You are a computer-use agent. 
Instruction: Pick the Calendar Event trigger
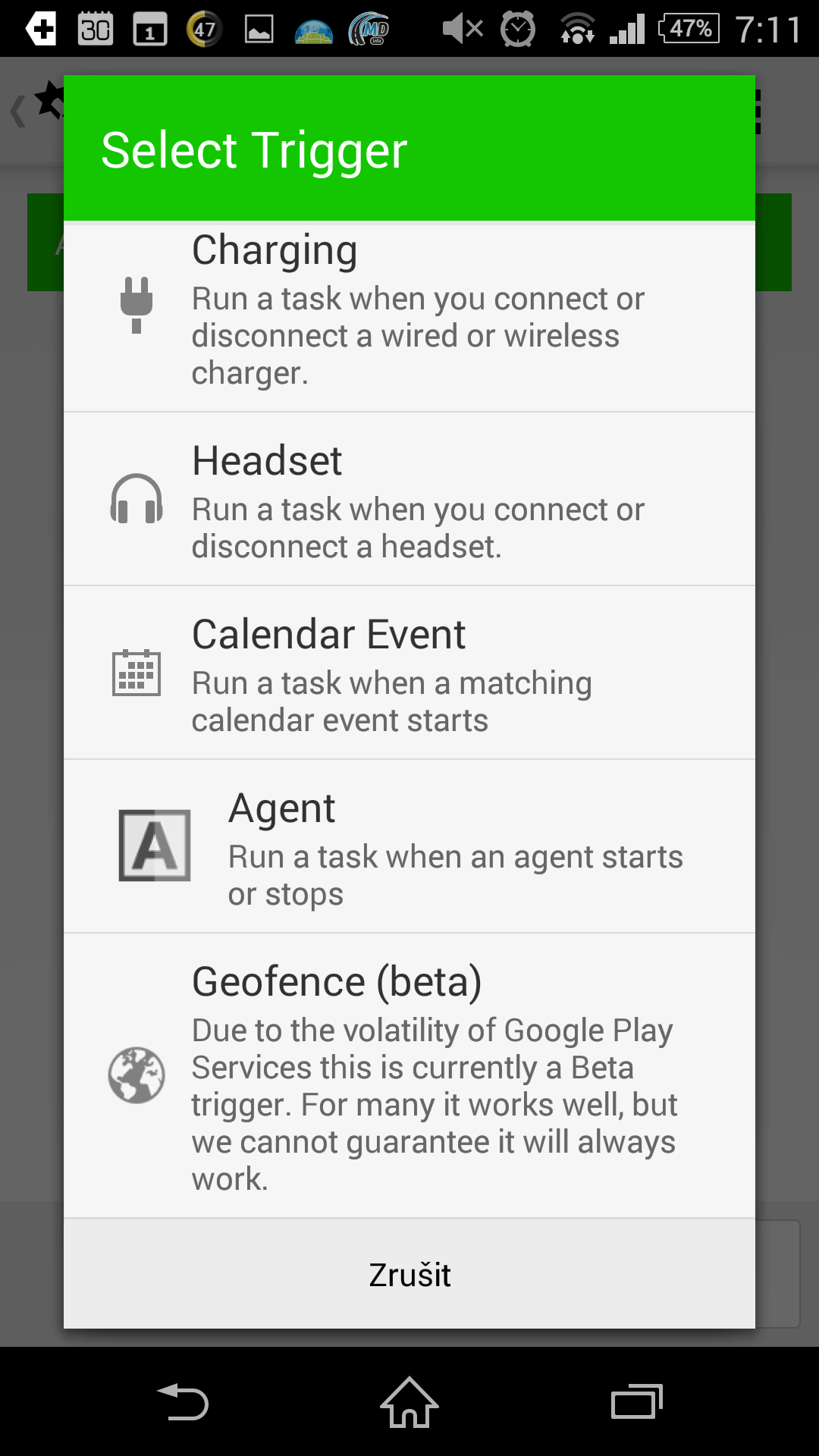pyautogui.click(x=409, y=673)
